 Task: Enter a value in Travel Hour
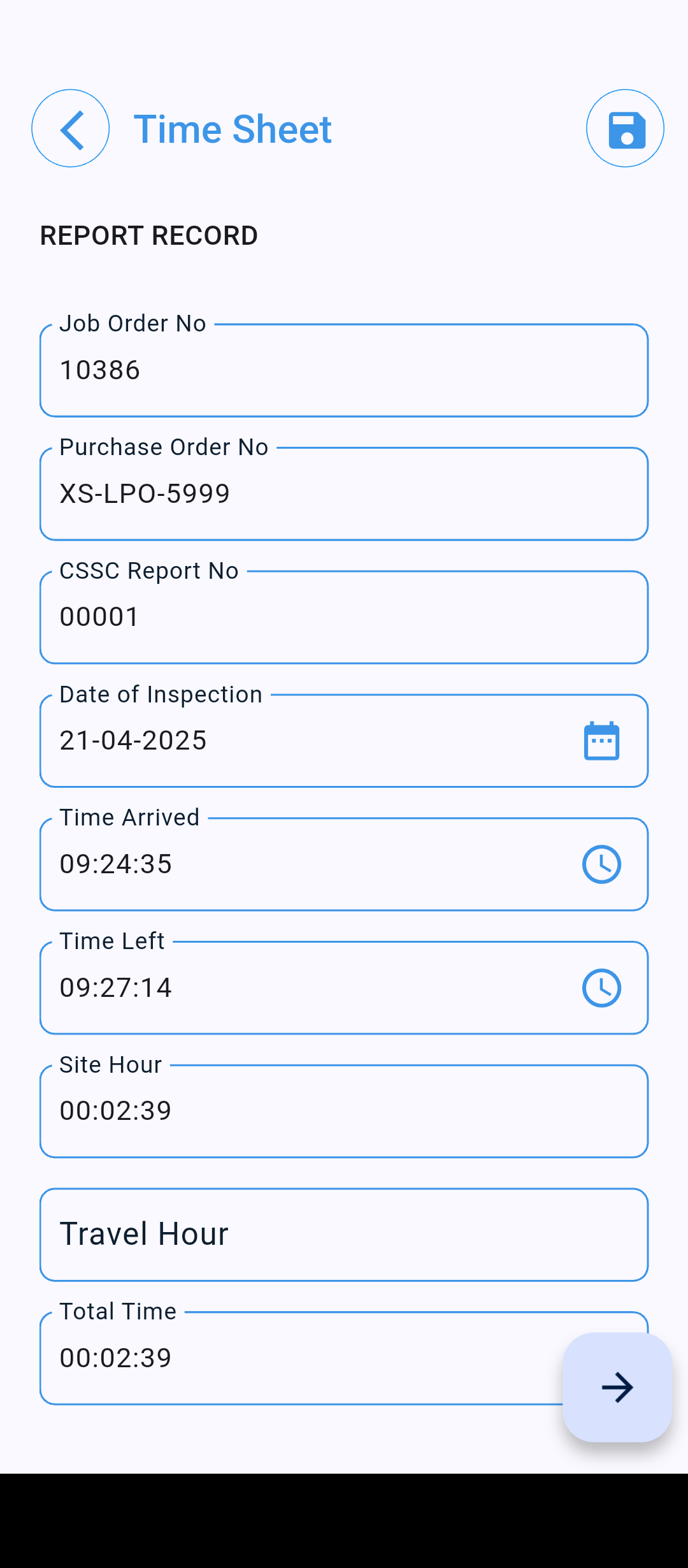tap(344, 1235)
